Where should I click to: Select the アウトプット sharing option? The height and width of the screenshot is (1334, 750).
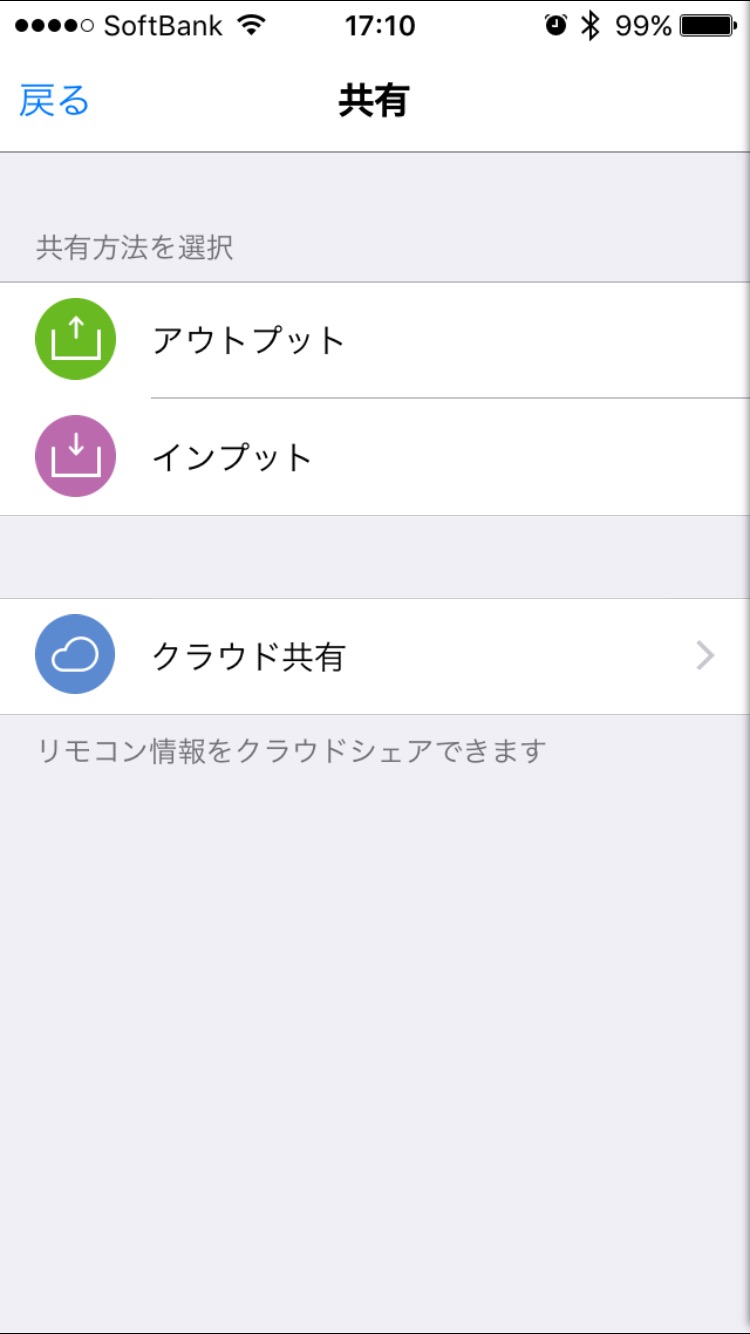coord(375,340)
